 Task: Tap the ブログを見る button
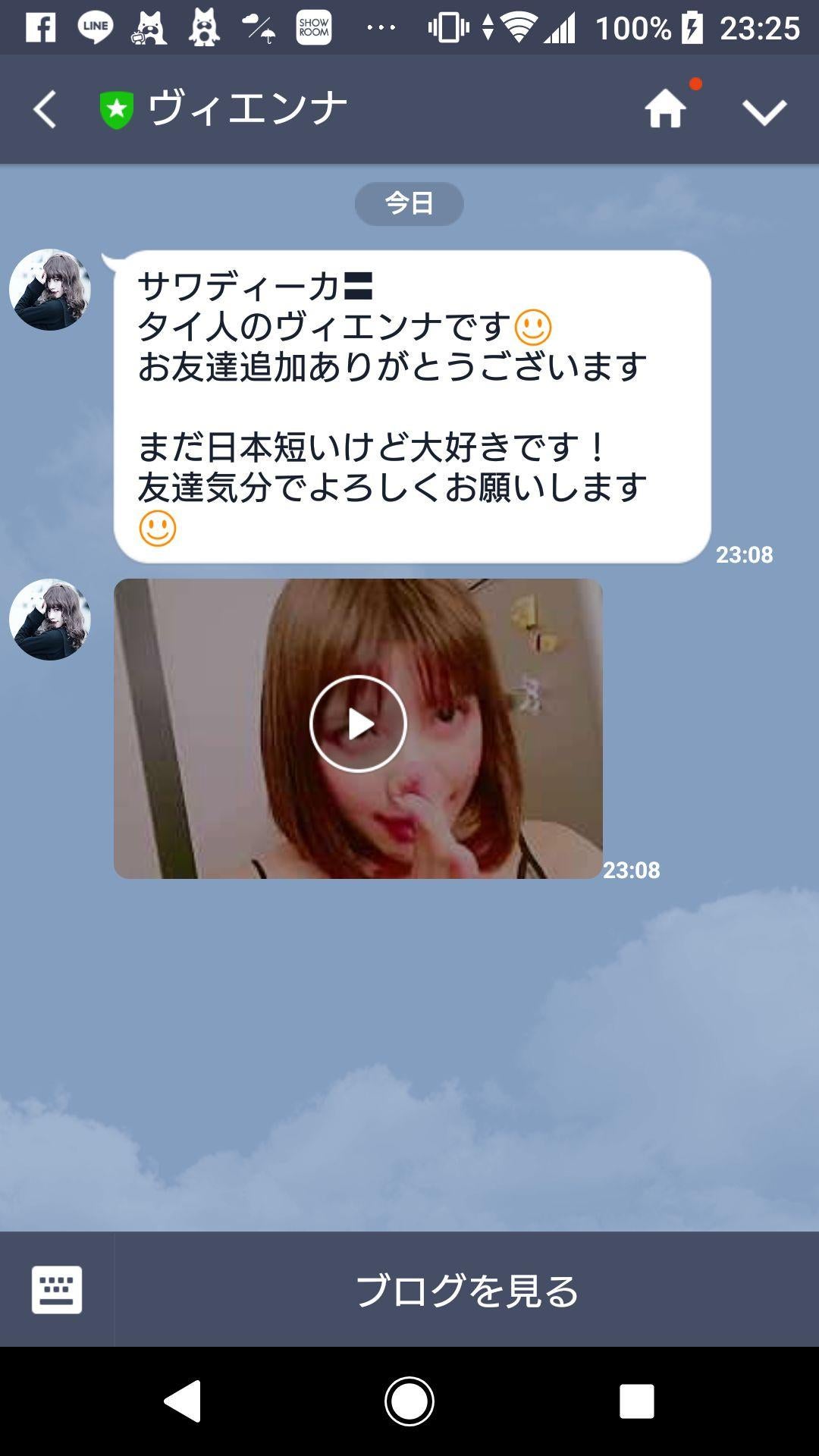[x=466, y=1289]
